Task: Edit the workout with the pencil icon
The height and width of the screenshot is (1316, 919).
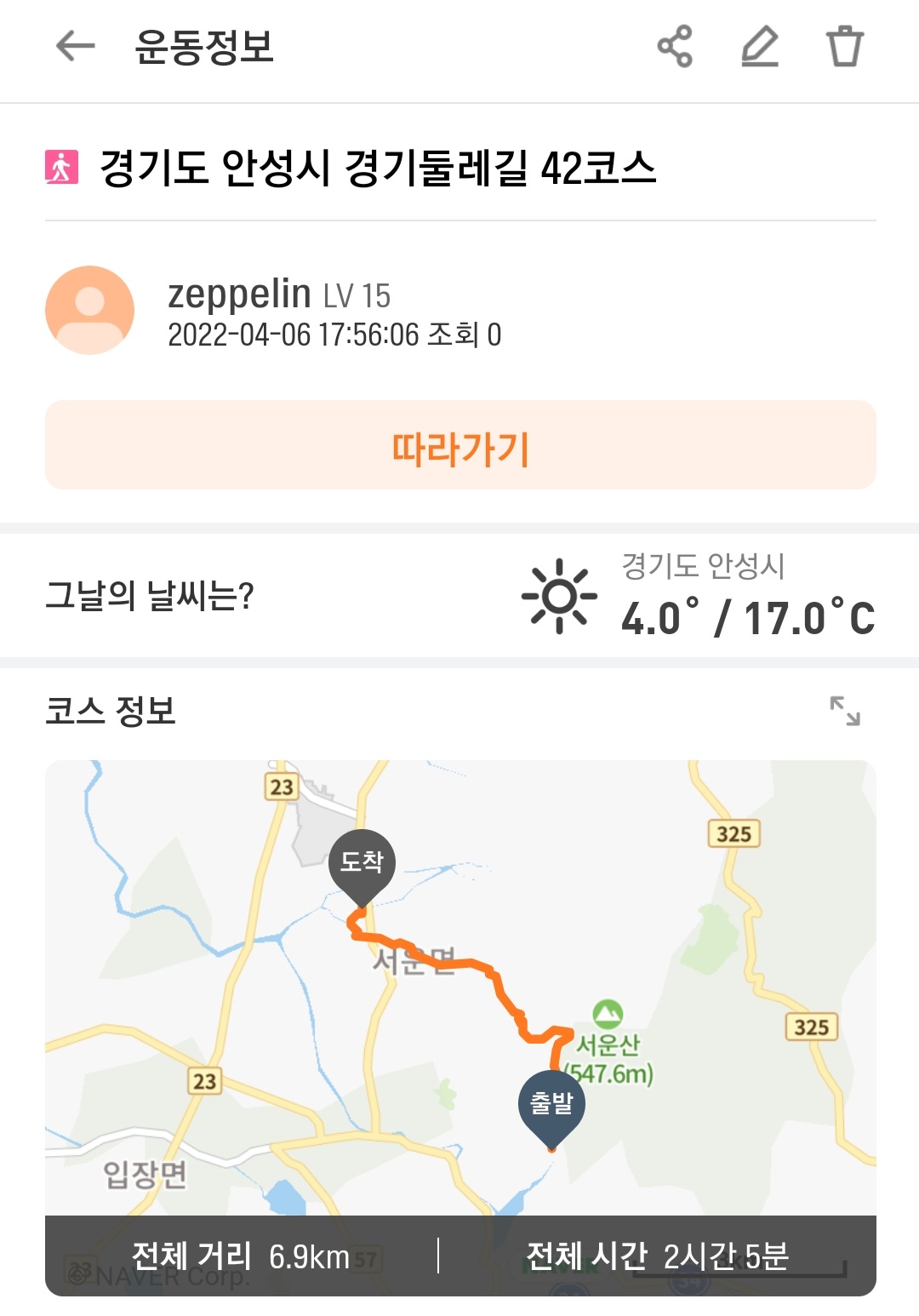Action: 759,47
